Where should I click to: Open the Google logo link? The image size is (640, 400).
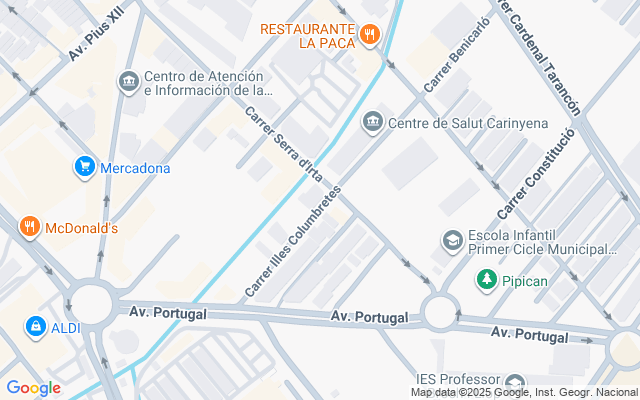point(33,388)
